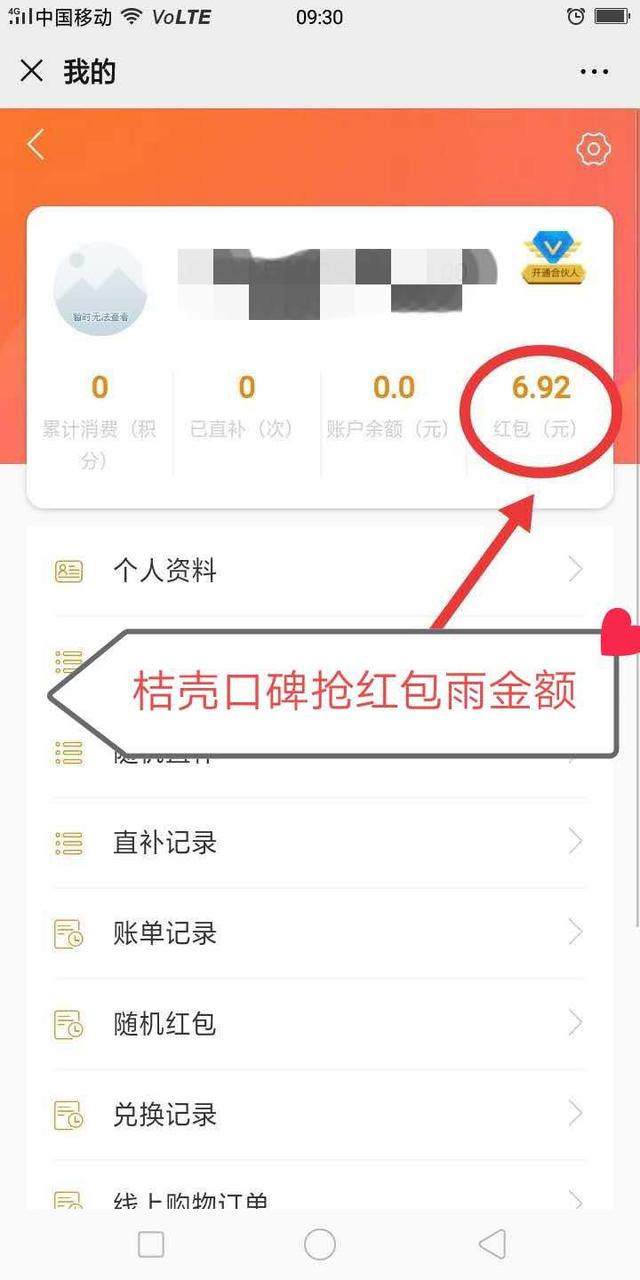Open settings via the gear icon
The width and height of the screenshot is (640, 1280).
point(593,150)
